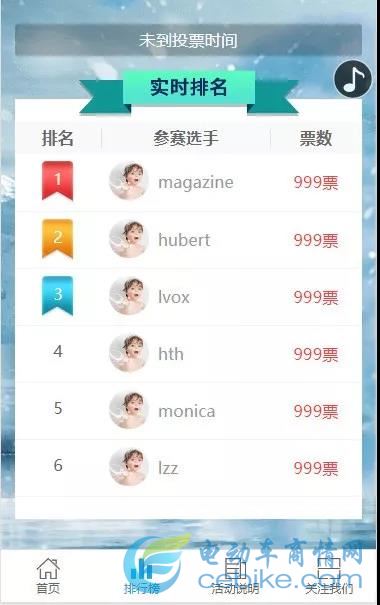This screenshot has height=605, width=380.
Task: Toggle the background music note icon
Action: tap(353, 79)
